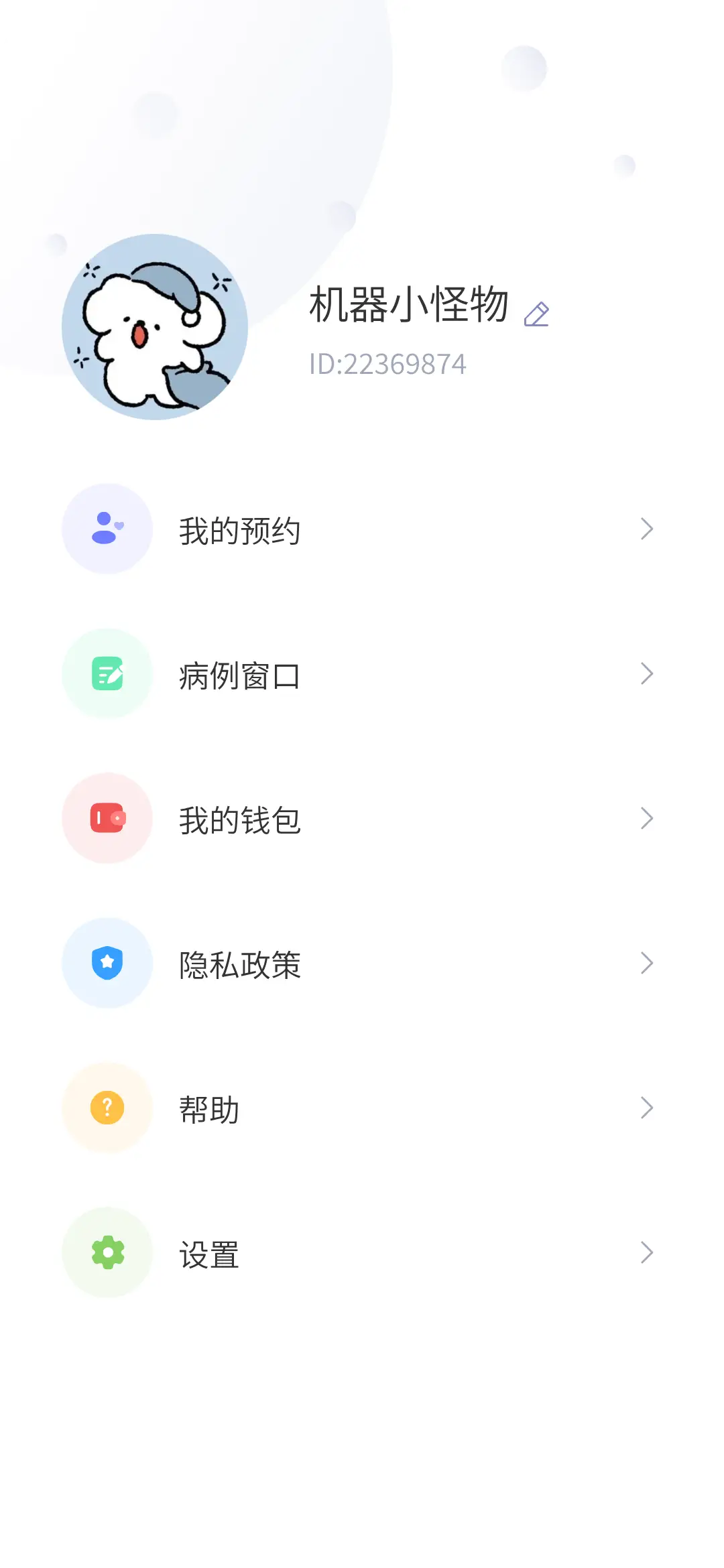Open 我的钱包 wallet
724x1568 pixels.
(239, 820)
